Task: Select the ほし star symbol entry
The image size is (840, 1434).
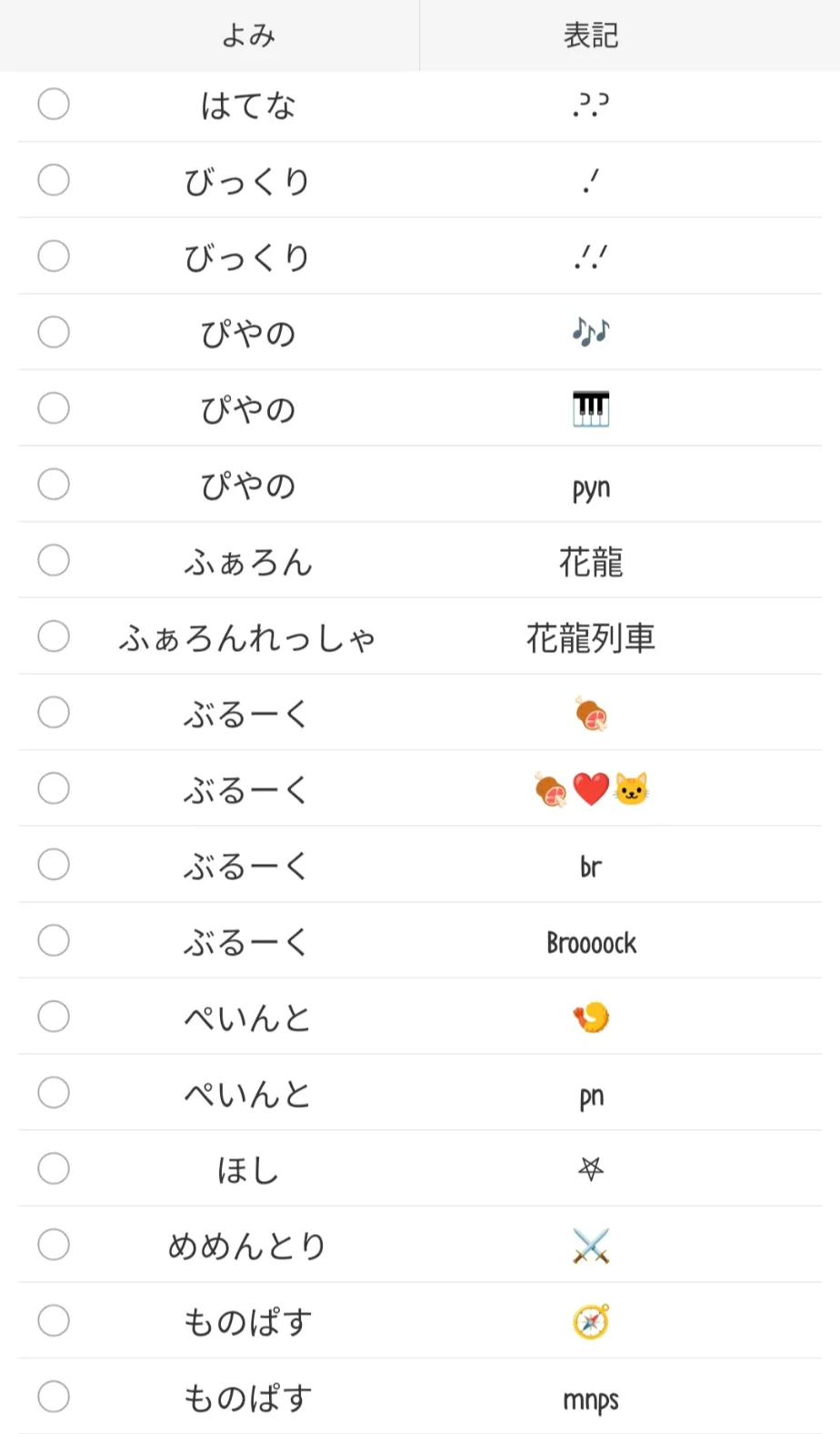Action: coord(54,1168)
